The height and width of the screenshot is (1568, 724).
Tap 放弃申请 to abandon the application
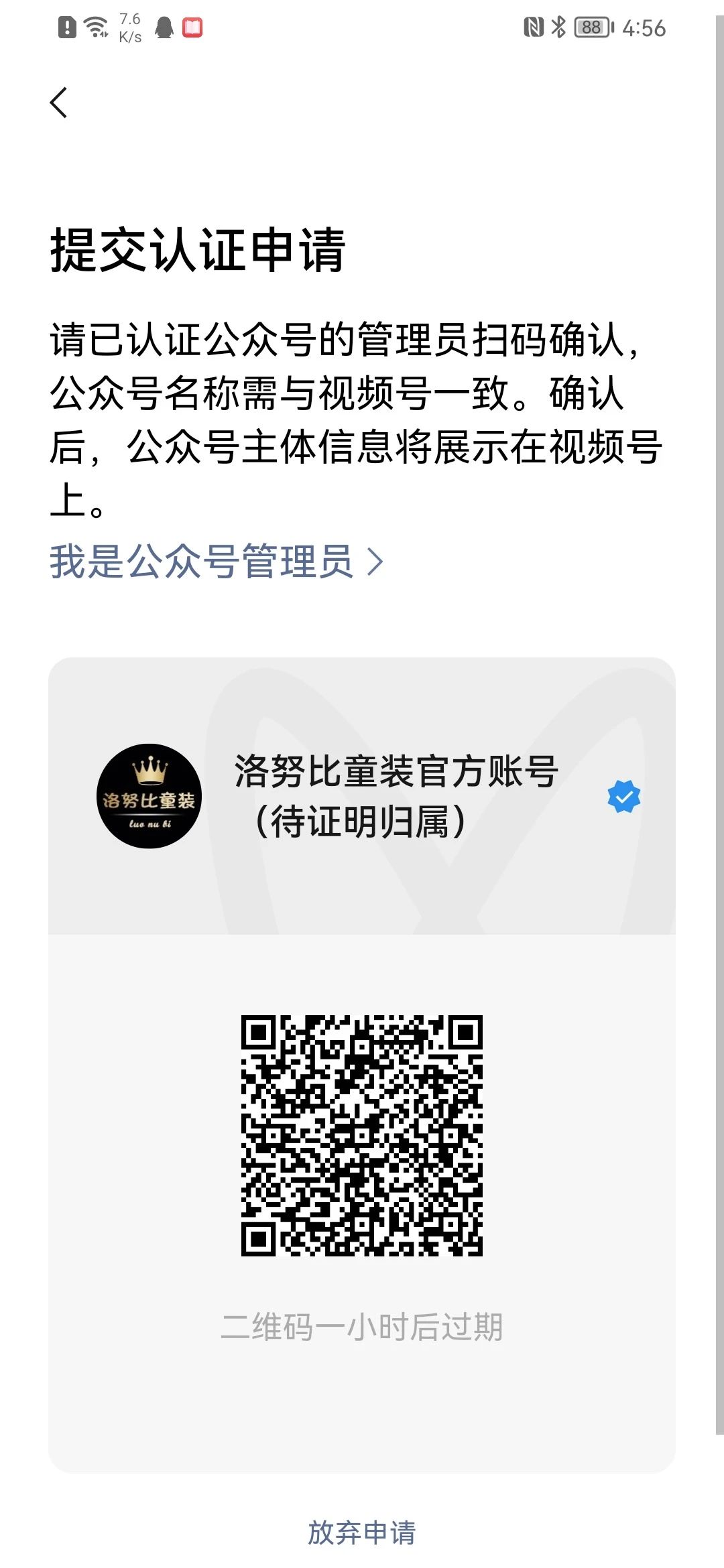362,1532
